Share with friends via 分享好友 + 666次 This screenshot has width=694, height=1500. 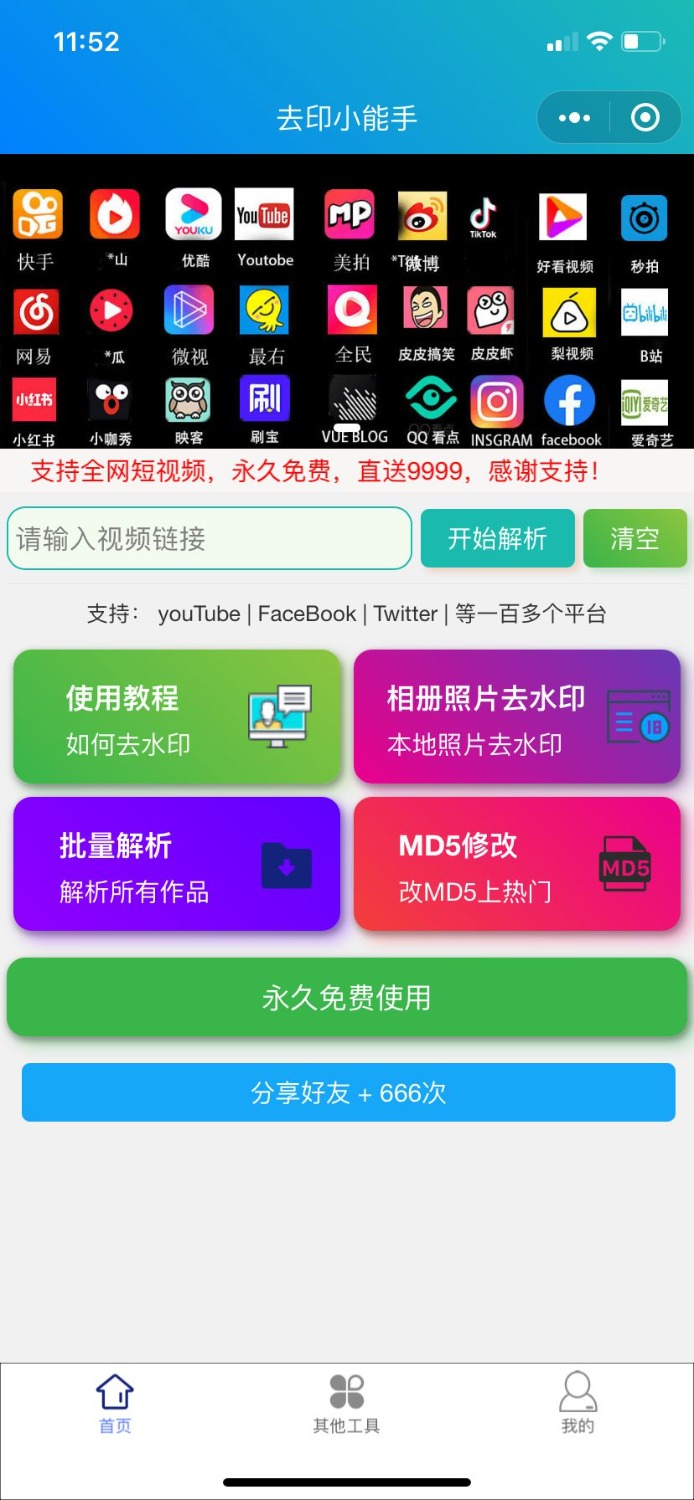[x=348, y=1092]
